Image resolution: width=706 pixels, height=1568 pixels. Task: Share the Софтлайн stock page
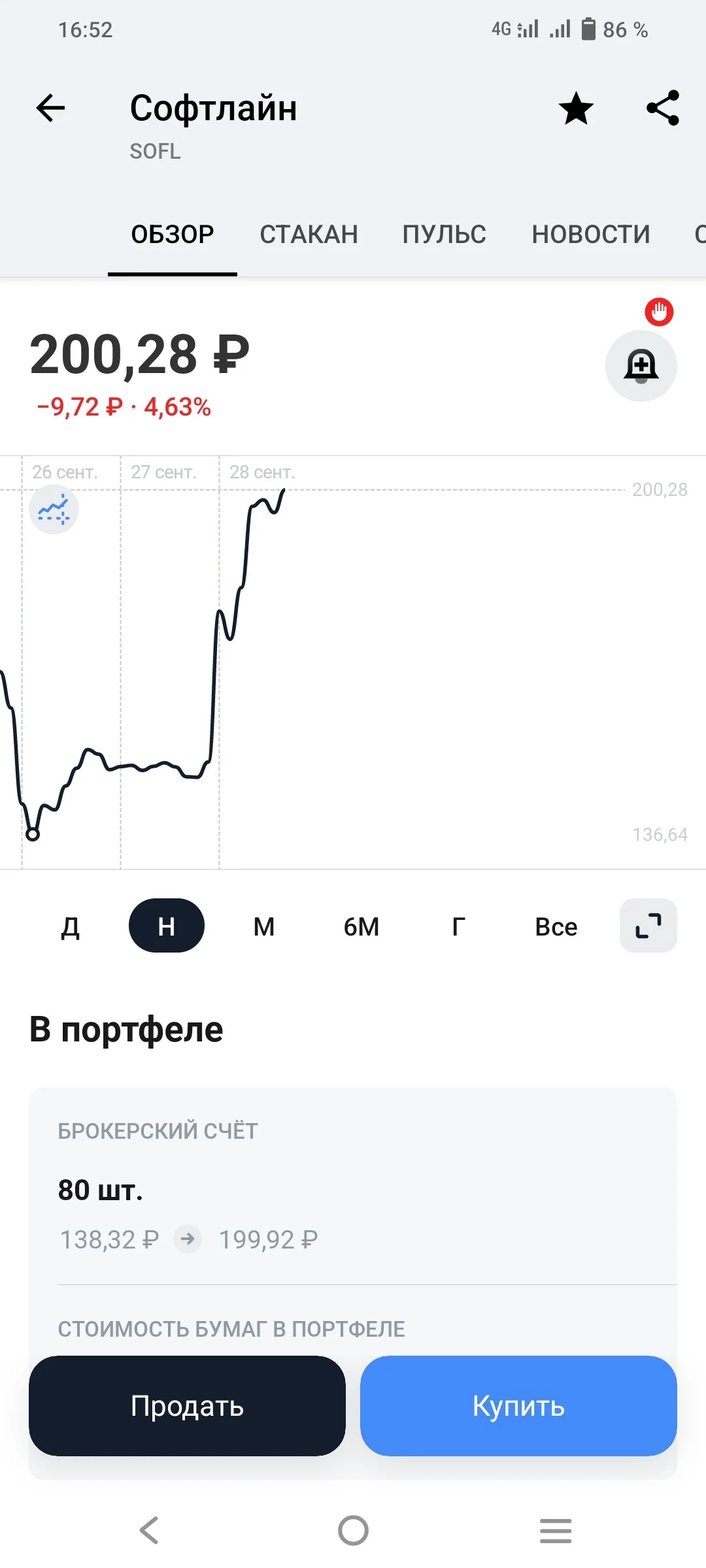click(663, 108)
